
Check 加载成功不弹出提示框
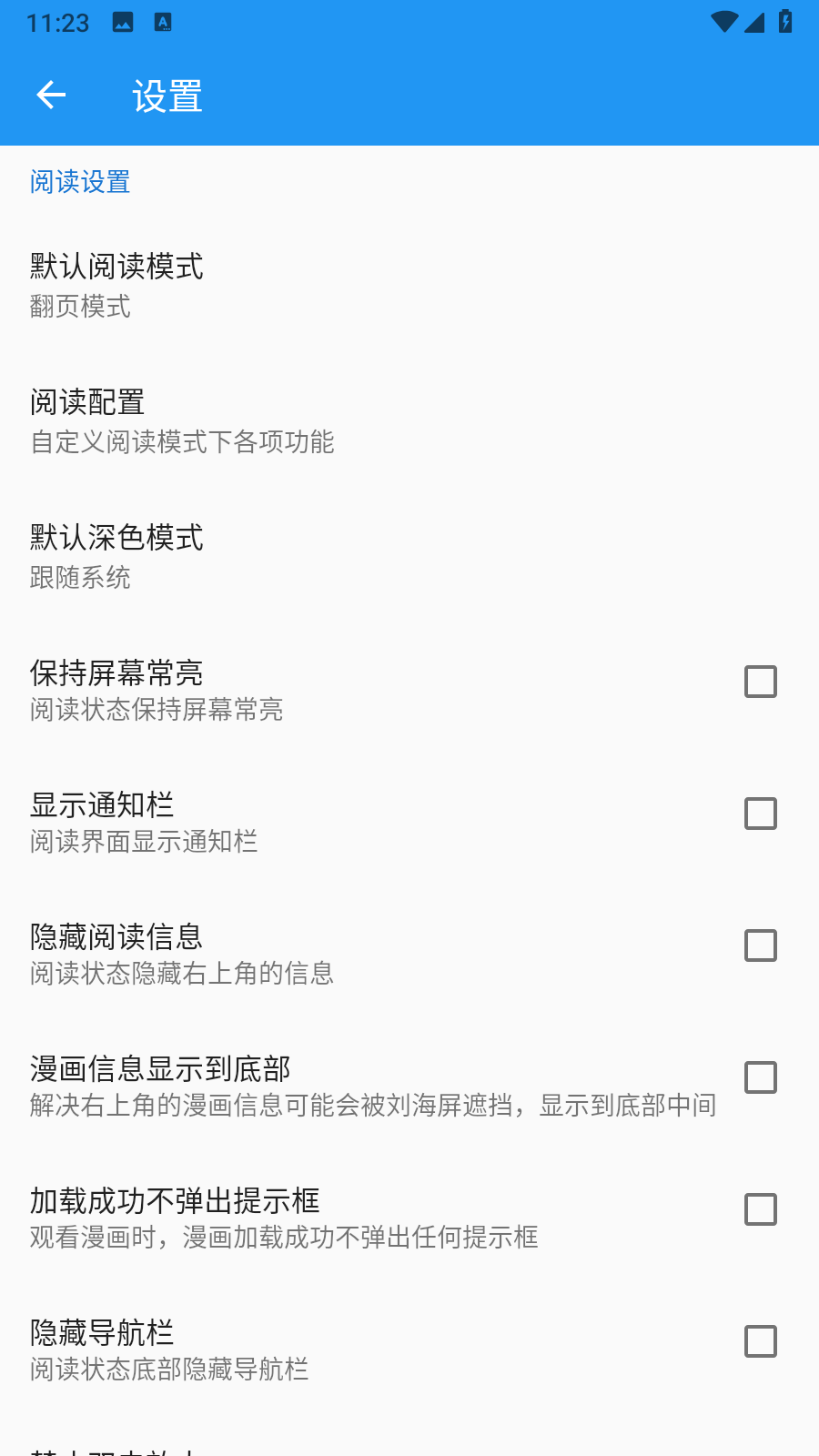tap(760, 1209)
